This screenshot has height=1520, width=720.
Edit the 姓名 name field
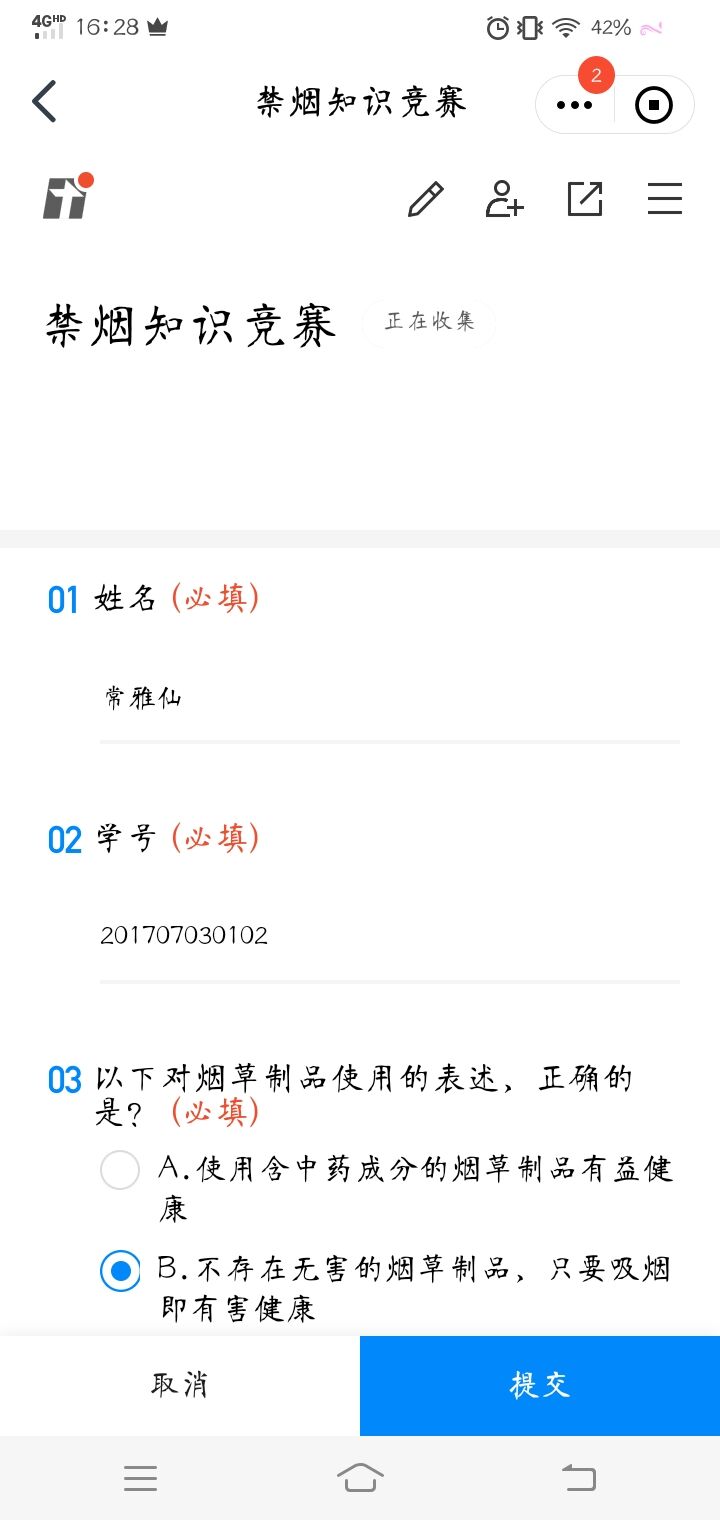click(389, 698)
